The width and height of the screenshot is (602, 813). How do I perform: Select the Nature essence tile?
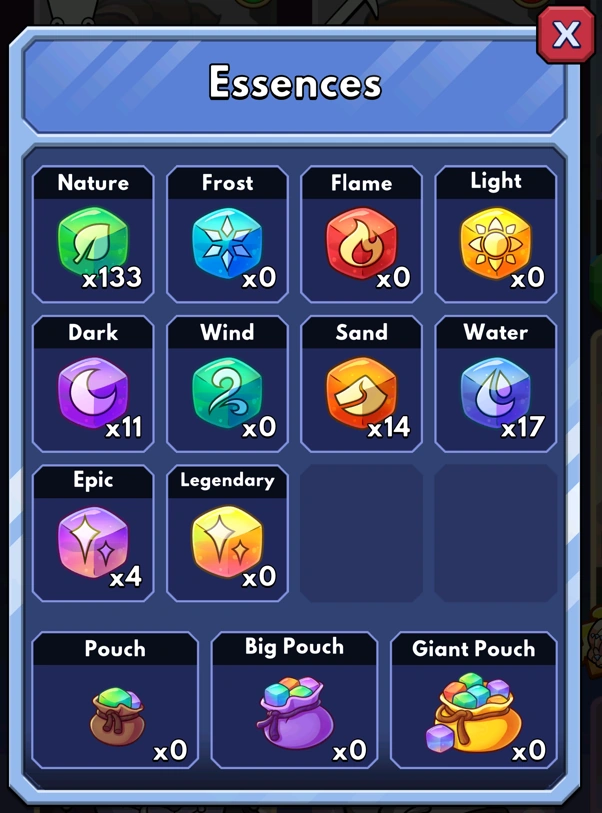[93, 236]
